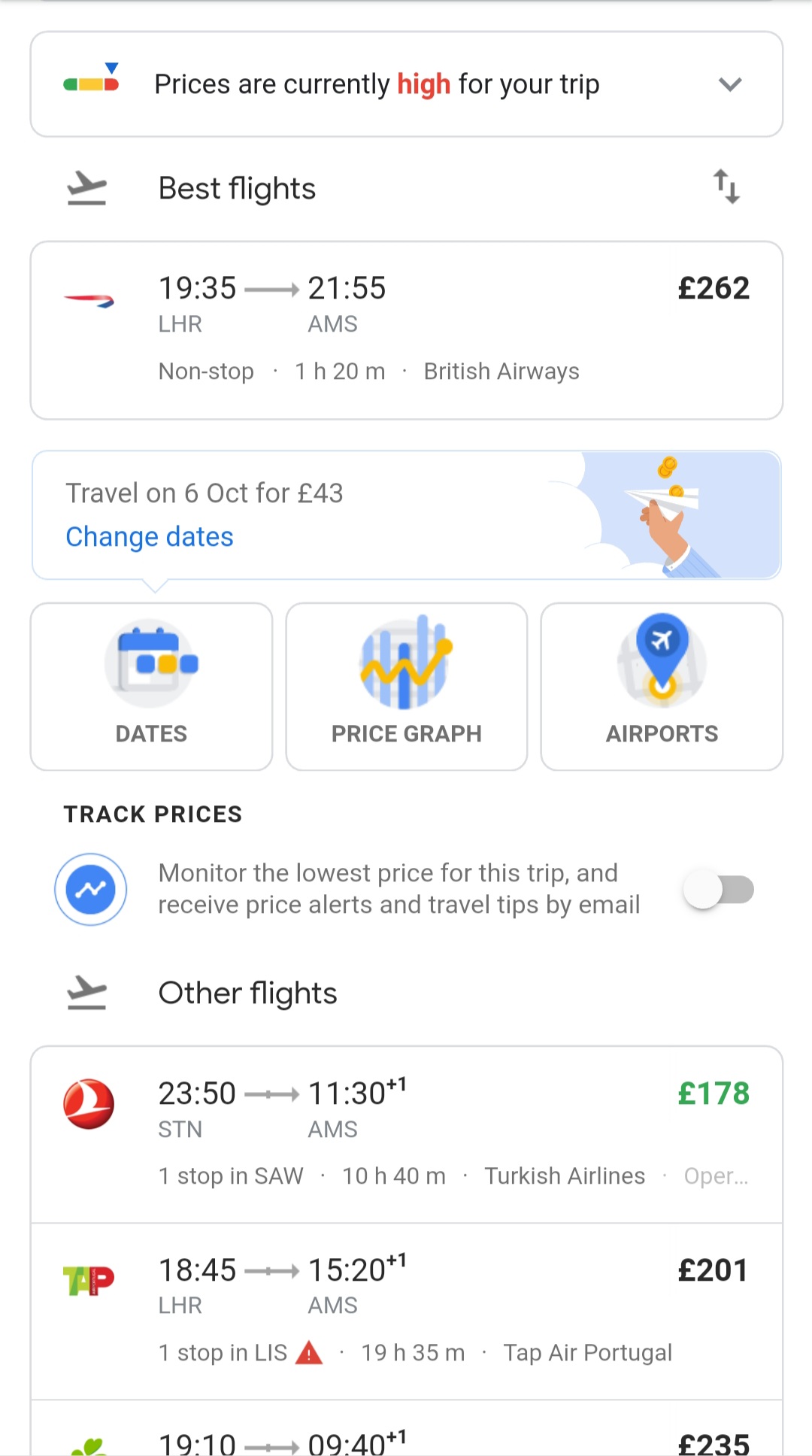Select the Tap Air Portugal £201 flight
812x1456 pixels.
point(406,1312)
